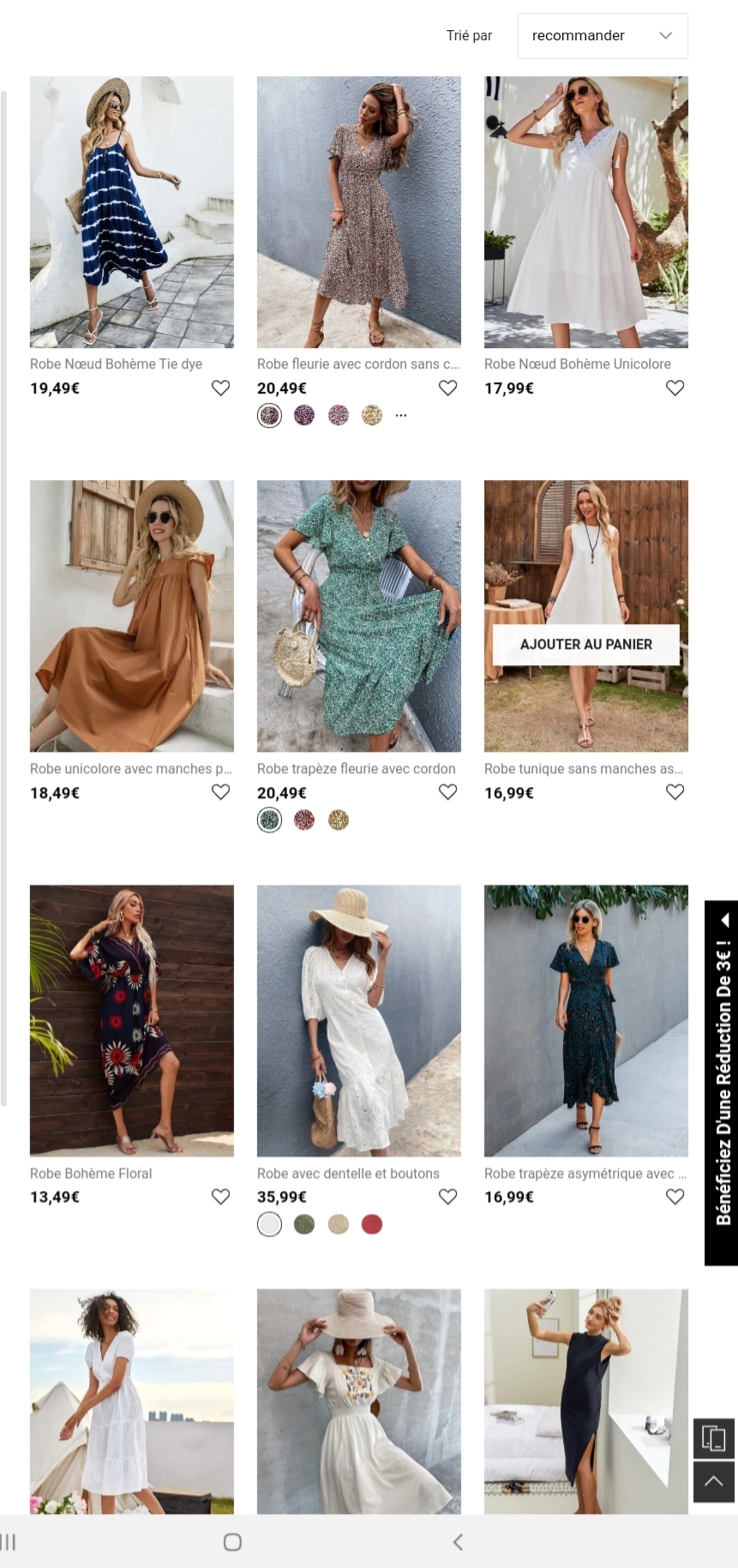738x1568 pixels.
Task: Heart the Robe trapèze asymétrique dress
Action: (675, 1197)
